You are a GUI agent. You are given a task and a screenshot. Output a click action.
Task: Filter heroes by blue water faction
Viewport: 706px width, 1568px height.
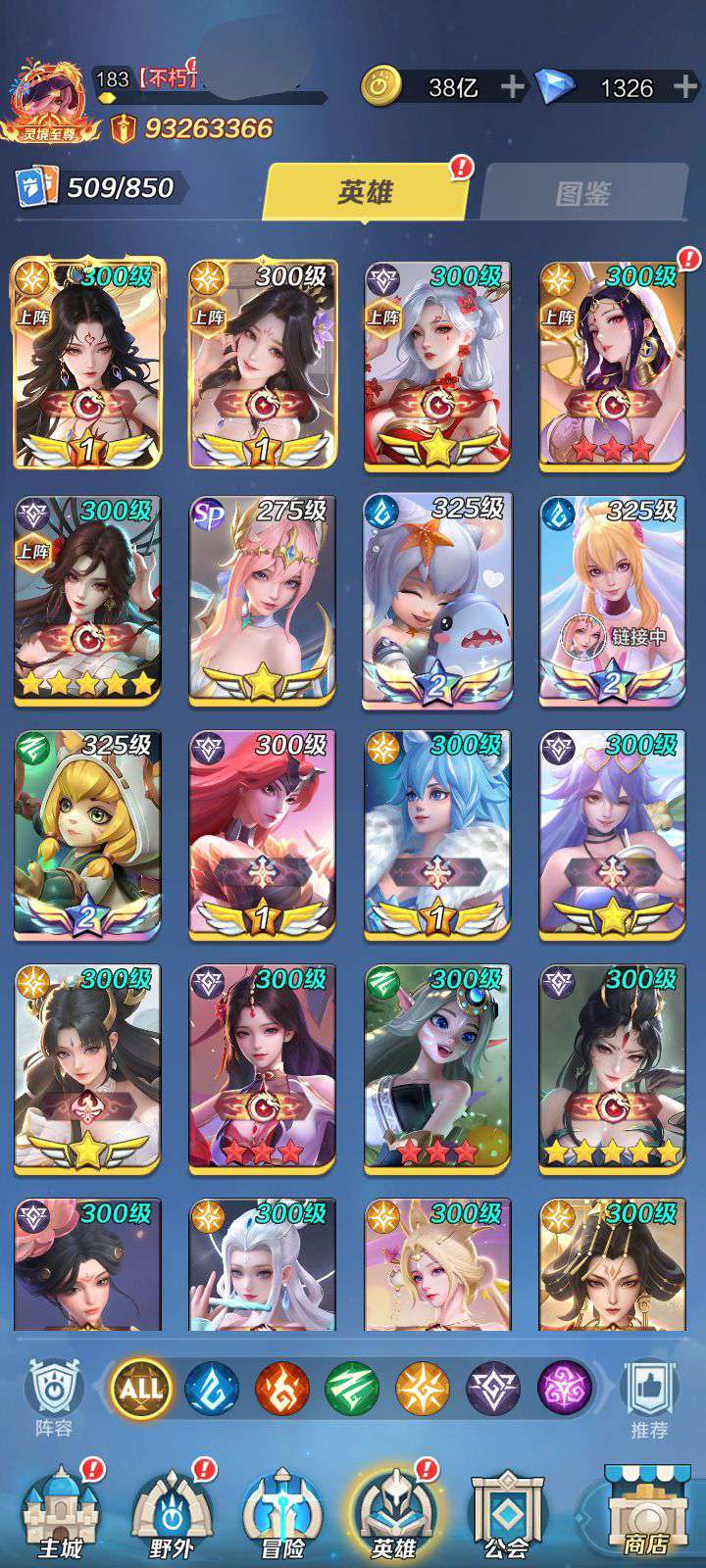pos(212,1388)
